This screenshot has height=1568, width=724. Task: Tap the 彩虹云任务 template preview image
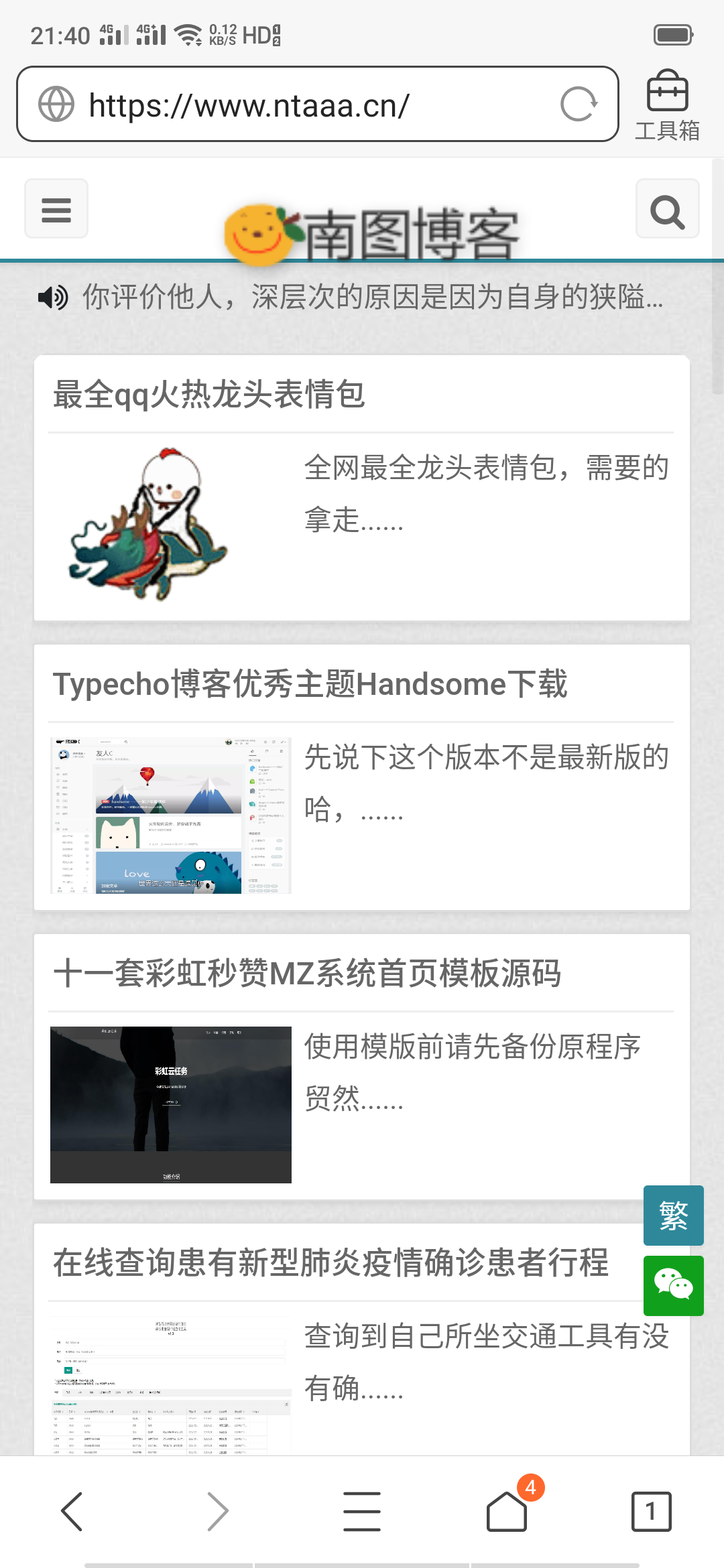[x=171, y=1104]
